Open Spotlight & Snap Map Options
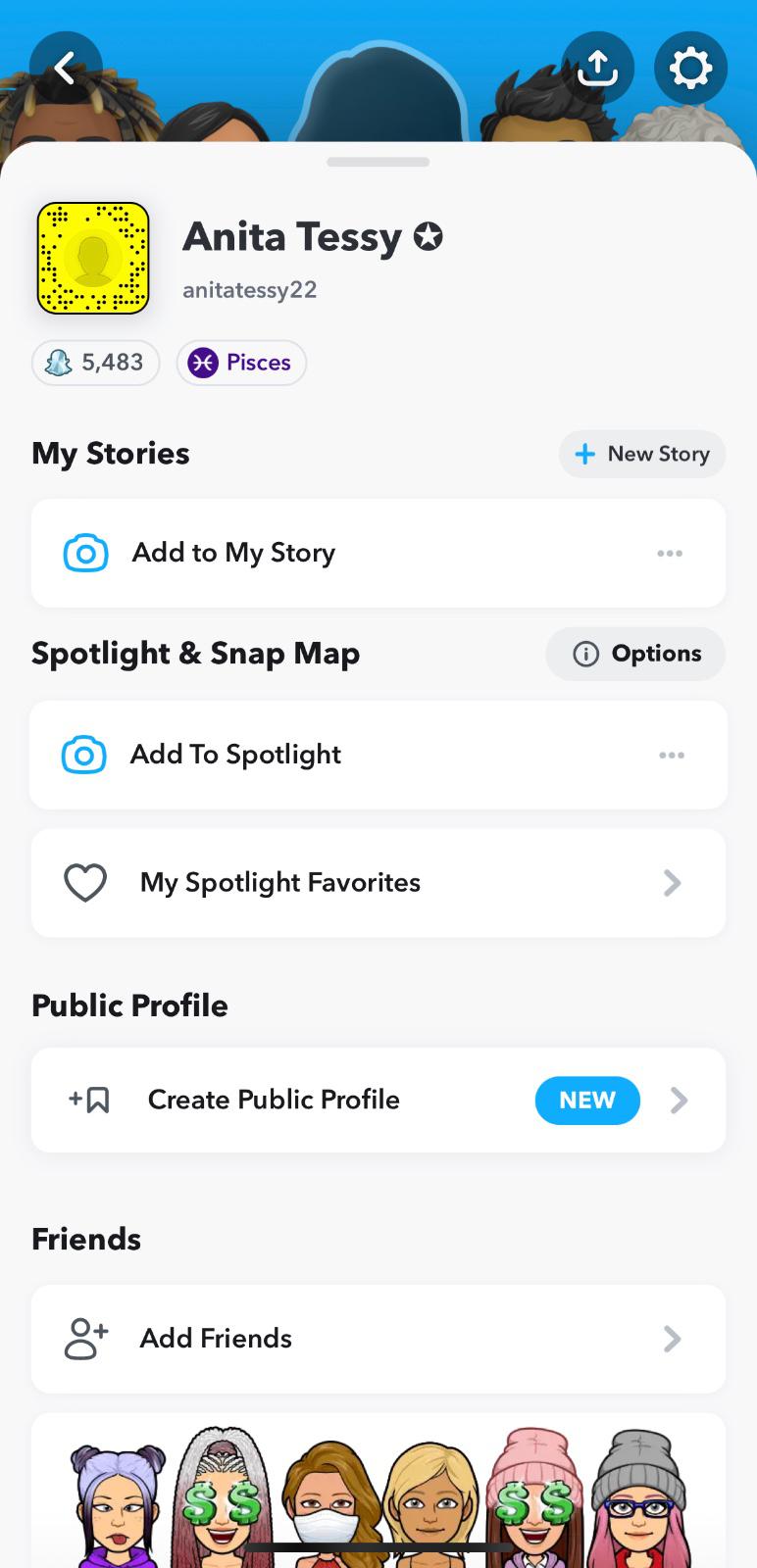This screenshot has width=757, height=1568. coord(635,654)
